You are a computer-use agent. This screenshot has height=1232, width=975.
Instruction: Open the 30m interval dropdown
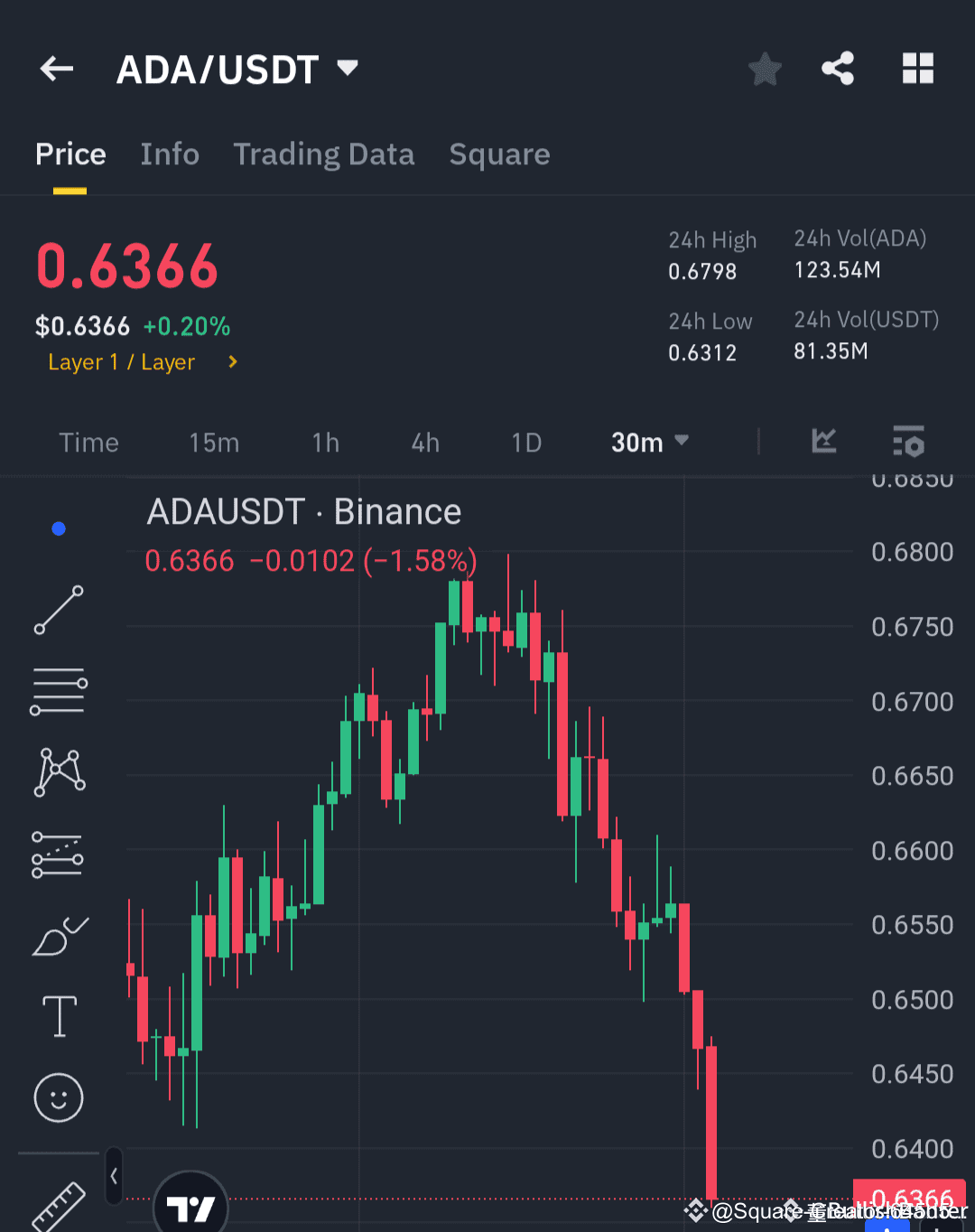648,443
